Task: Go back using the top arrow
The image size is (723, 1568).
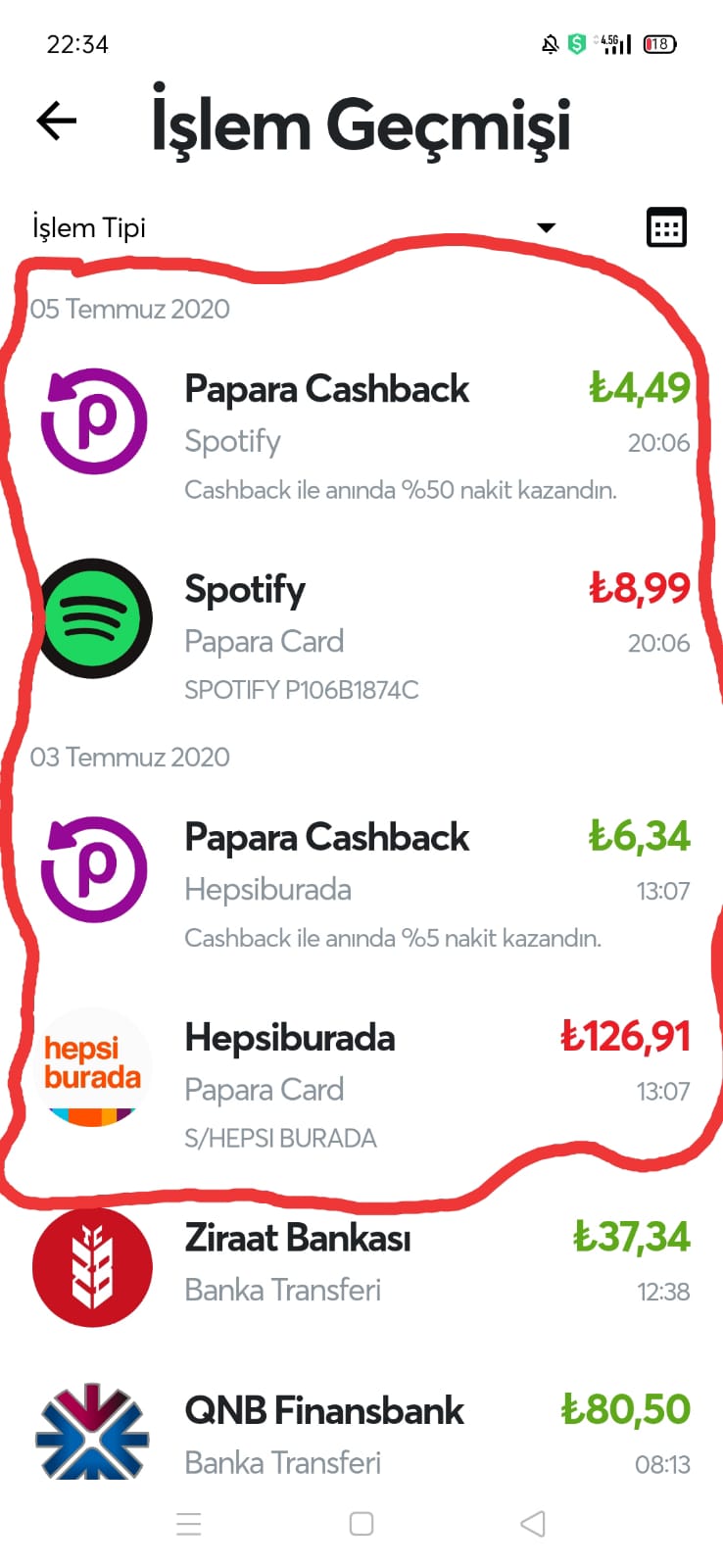Action: pyautogui.click(x=56, y=122)
